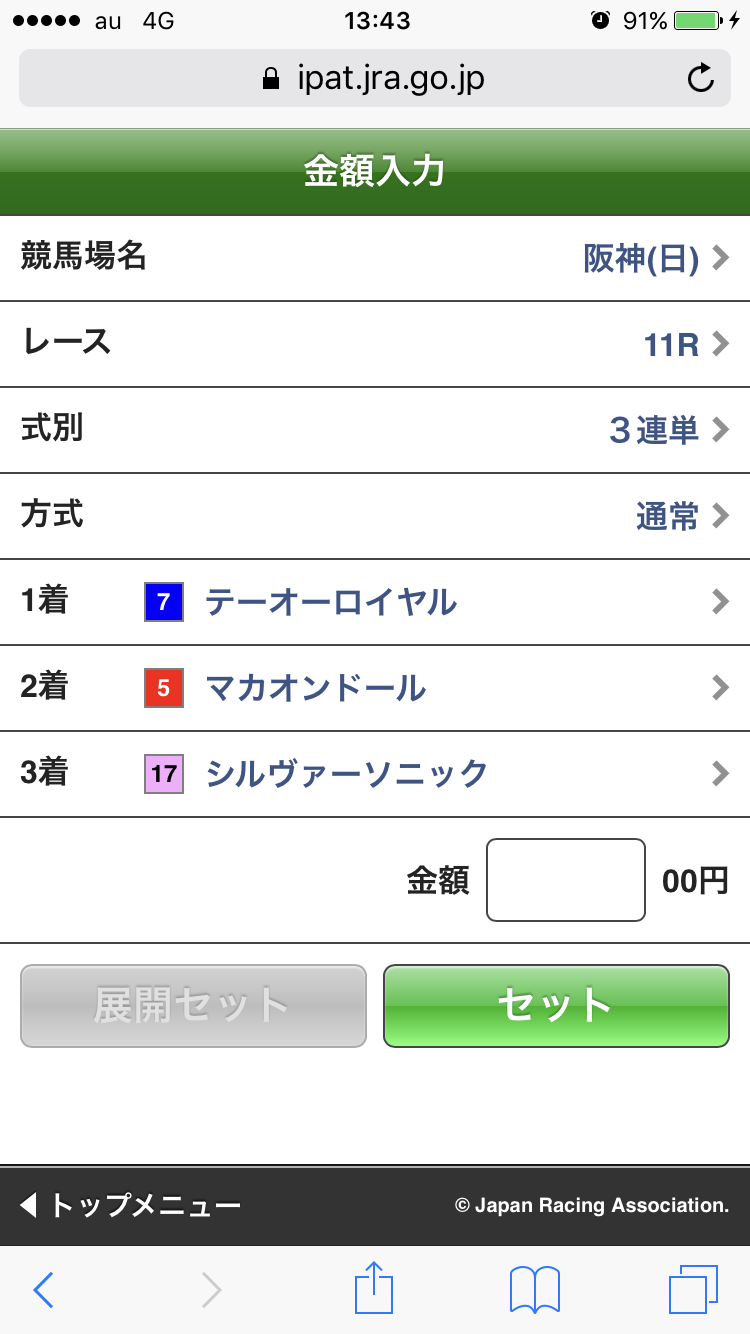Open the 阪神(日) racecourse link
The width and height of the screenshot is (750, 1334).
click(x=640, y=257)
